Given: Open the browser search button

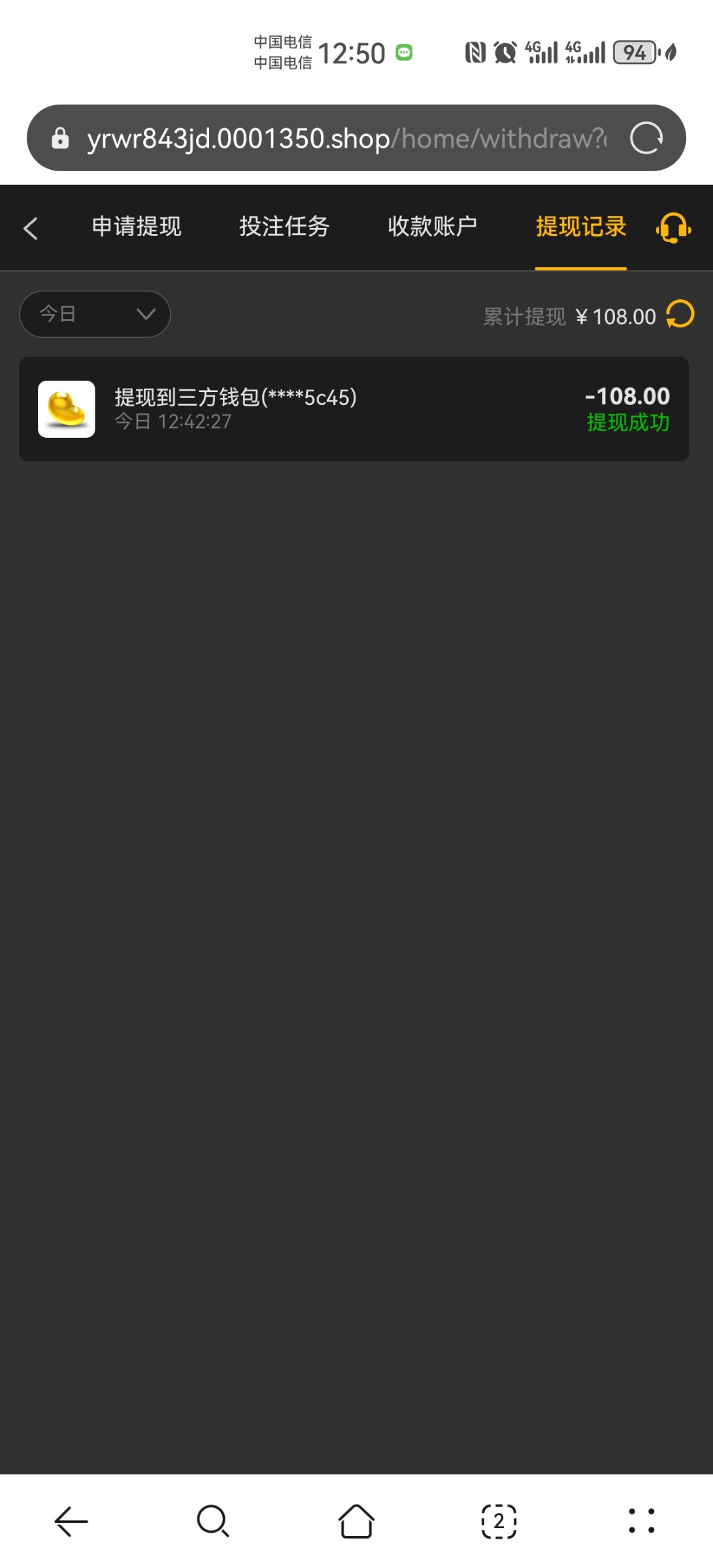Looking at the screenshot, I should click(x=213, y=1521).
